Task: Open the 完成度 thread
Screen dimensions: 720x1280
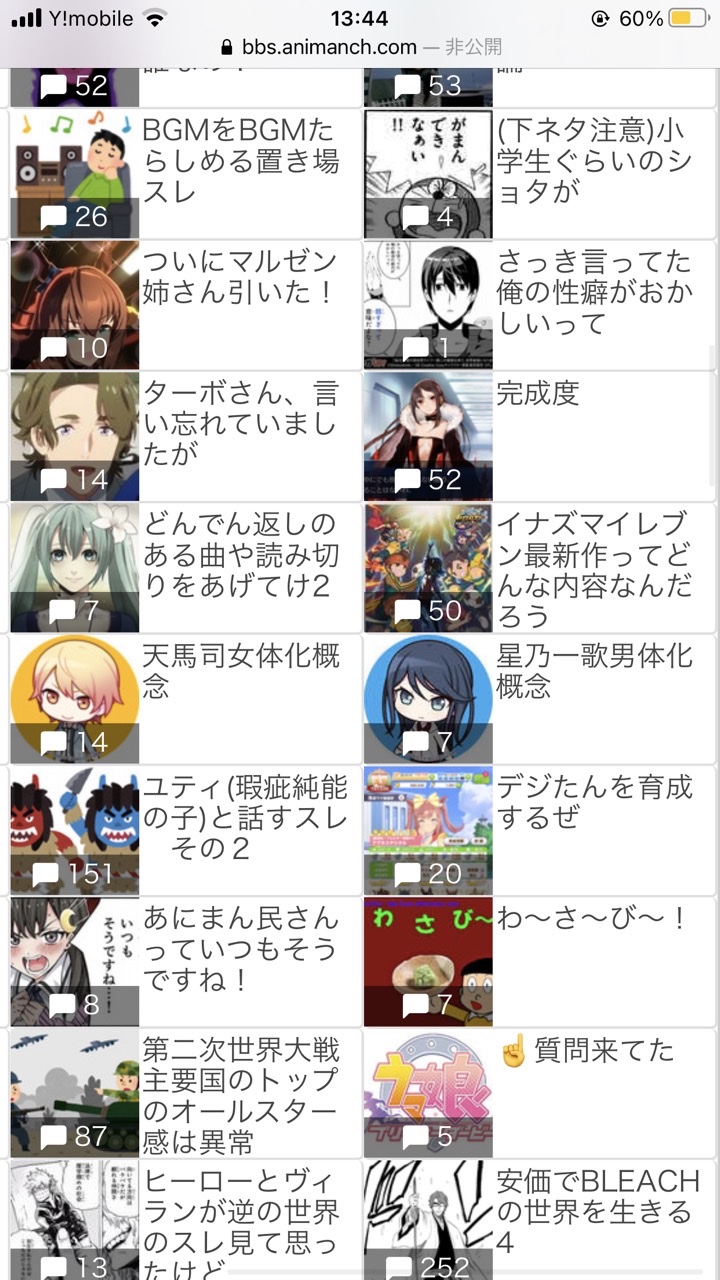Action: (538, 394)
